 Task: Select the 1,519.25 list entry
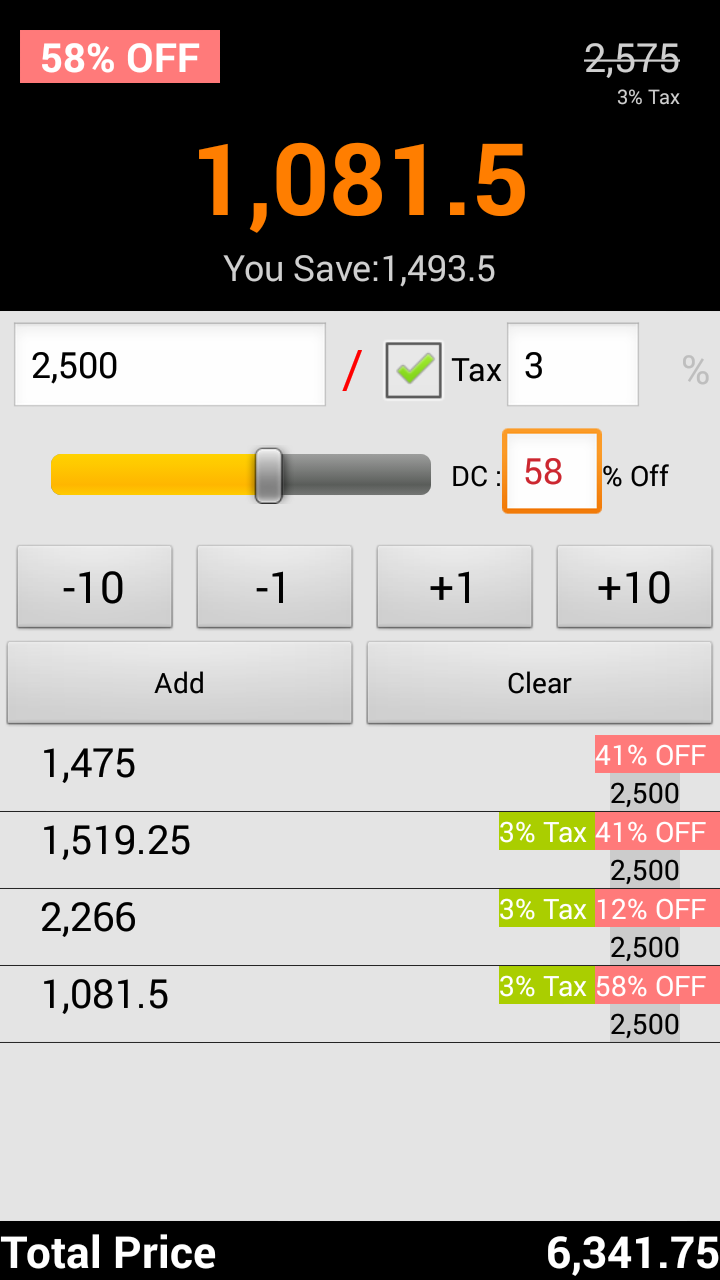[x=300, y=850]
